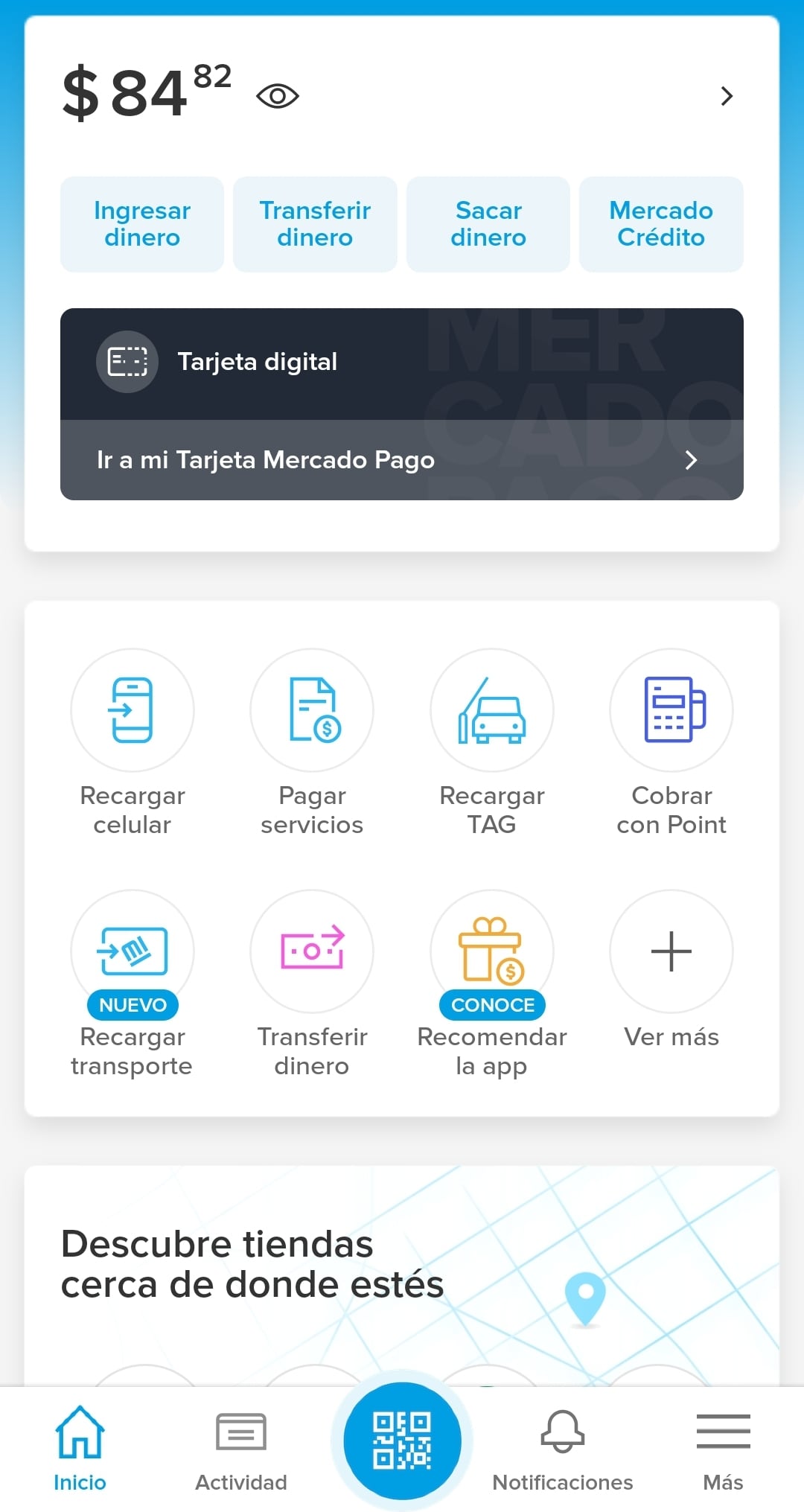Select the Recargar celular icon
804x1512 pixels.
click(132, 709)
